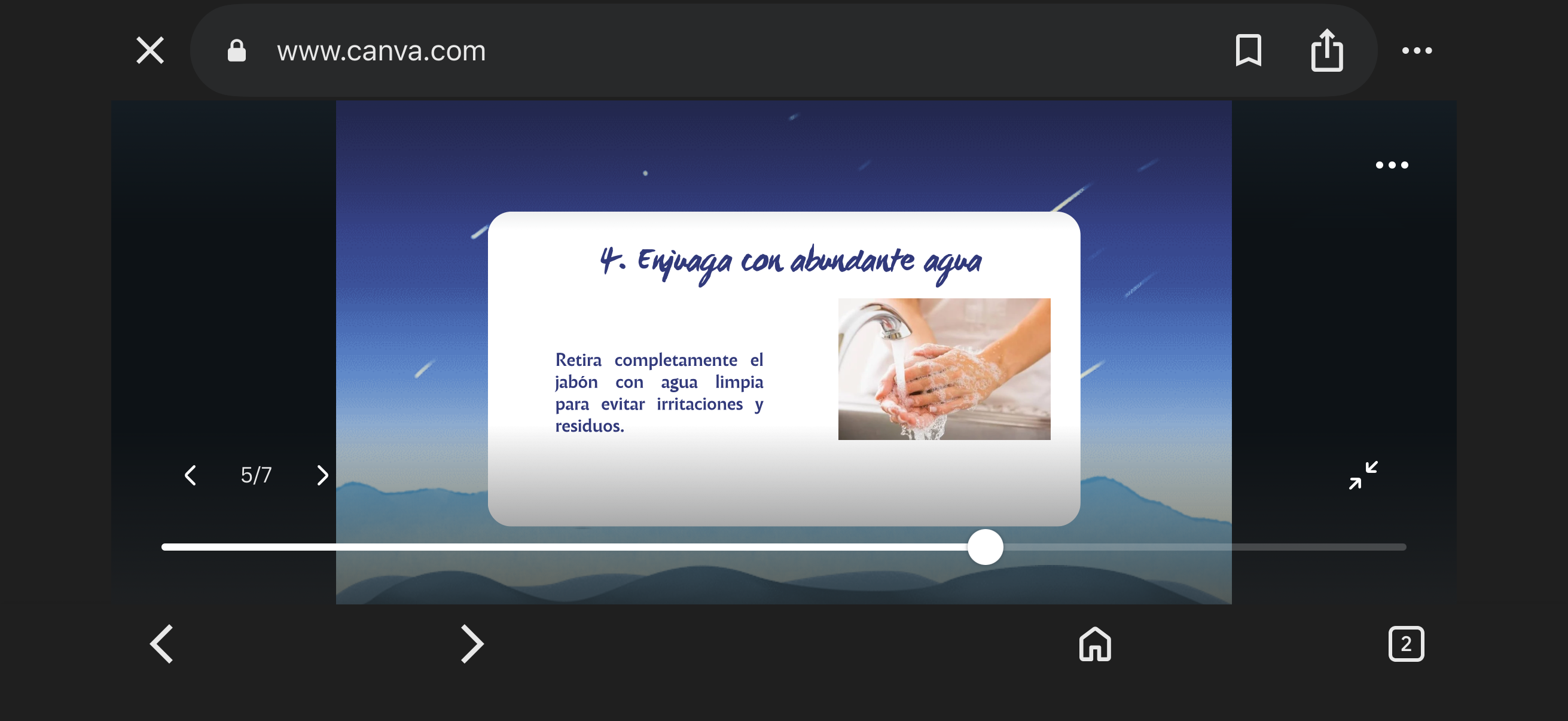
Task: Tap the www.canva.com address bar
Action: tap(381, 50)
